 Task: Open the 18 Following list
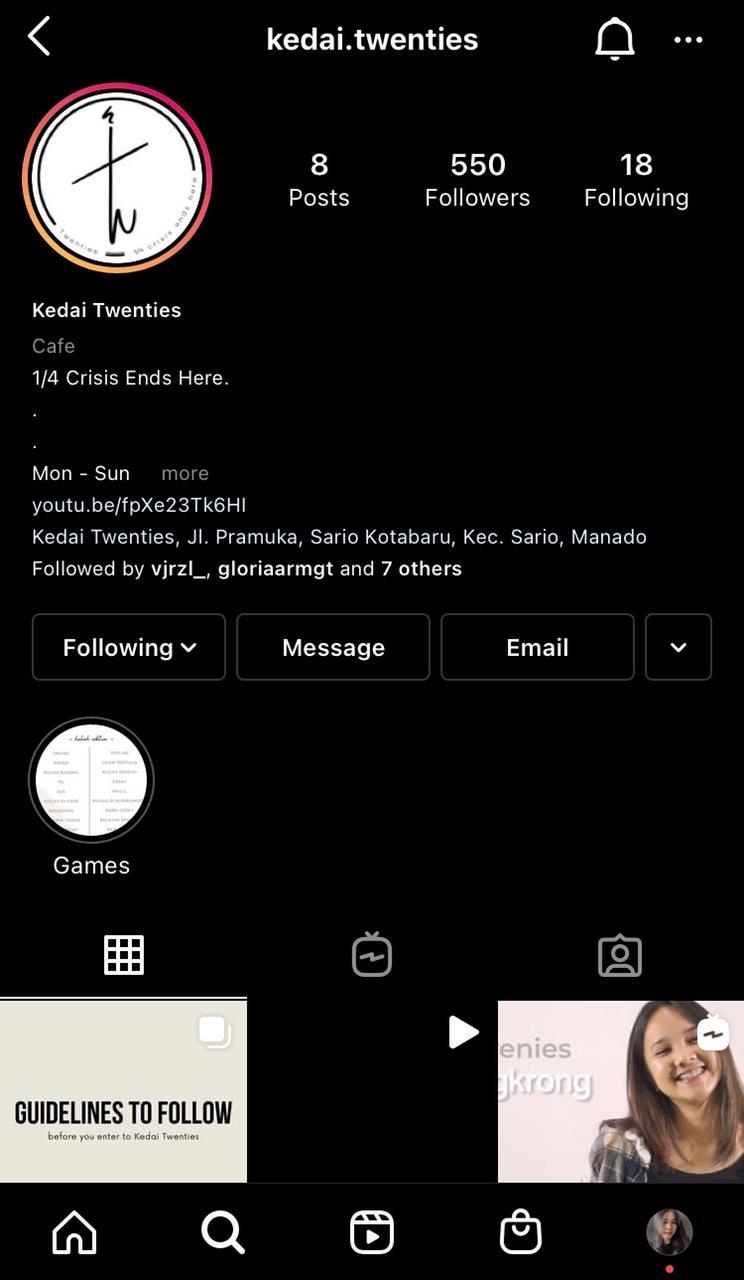[x=636, y=179]
